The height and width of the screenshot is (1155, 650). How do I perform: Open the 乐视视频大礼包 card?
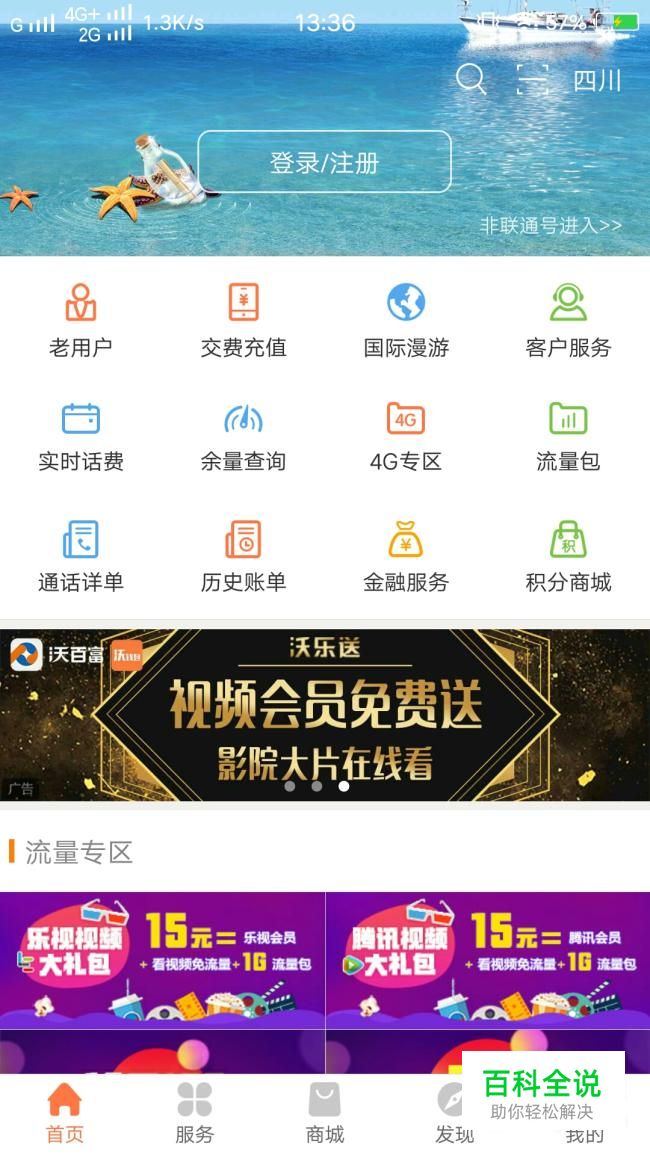coord(162,958)
